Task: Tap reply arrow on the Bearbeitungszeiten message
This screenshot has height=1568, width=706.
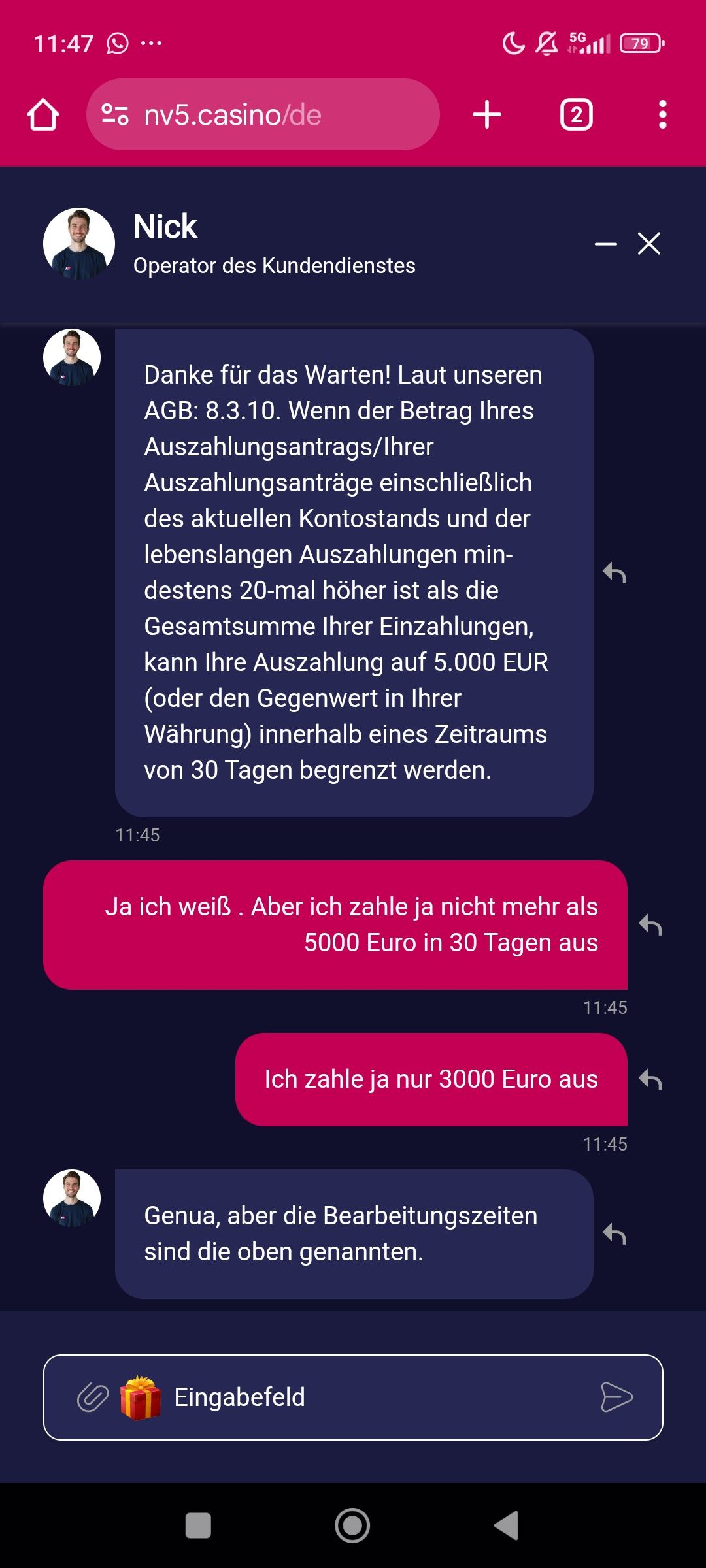Action: pos(615,1231)
